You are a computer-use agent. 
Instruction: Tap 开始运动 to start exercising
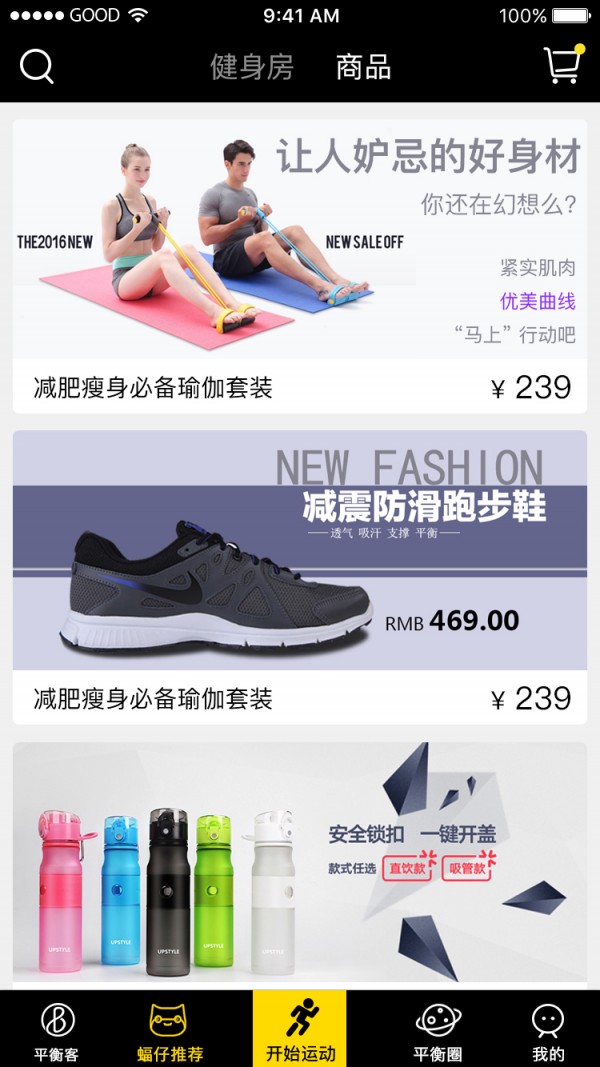click(300, 1030)
